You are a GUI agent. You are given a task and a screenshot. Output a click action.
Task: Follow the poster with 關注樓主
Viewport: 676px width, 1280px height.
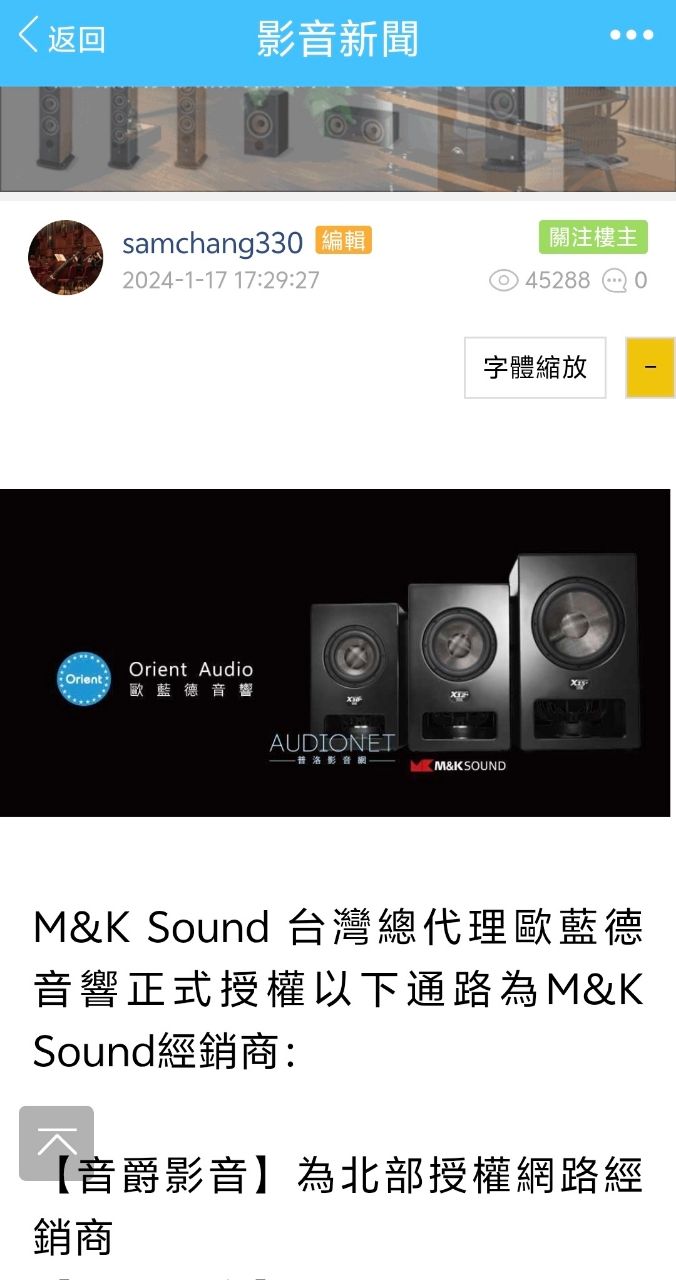tap(593, 237)
